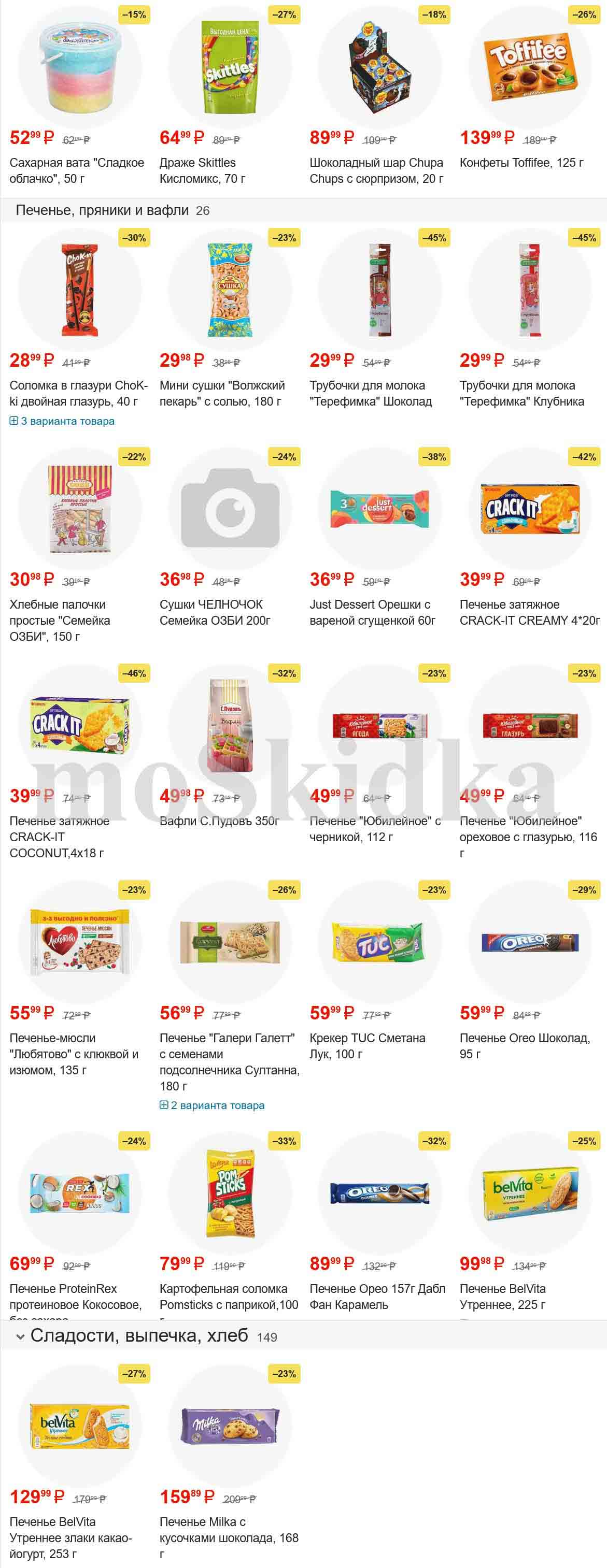Viewport: 607px width, 1568px height.
Task: Expand 2 варианта товара under Галери Галетт
Action: point(217,1105)
